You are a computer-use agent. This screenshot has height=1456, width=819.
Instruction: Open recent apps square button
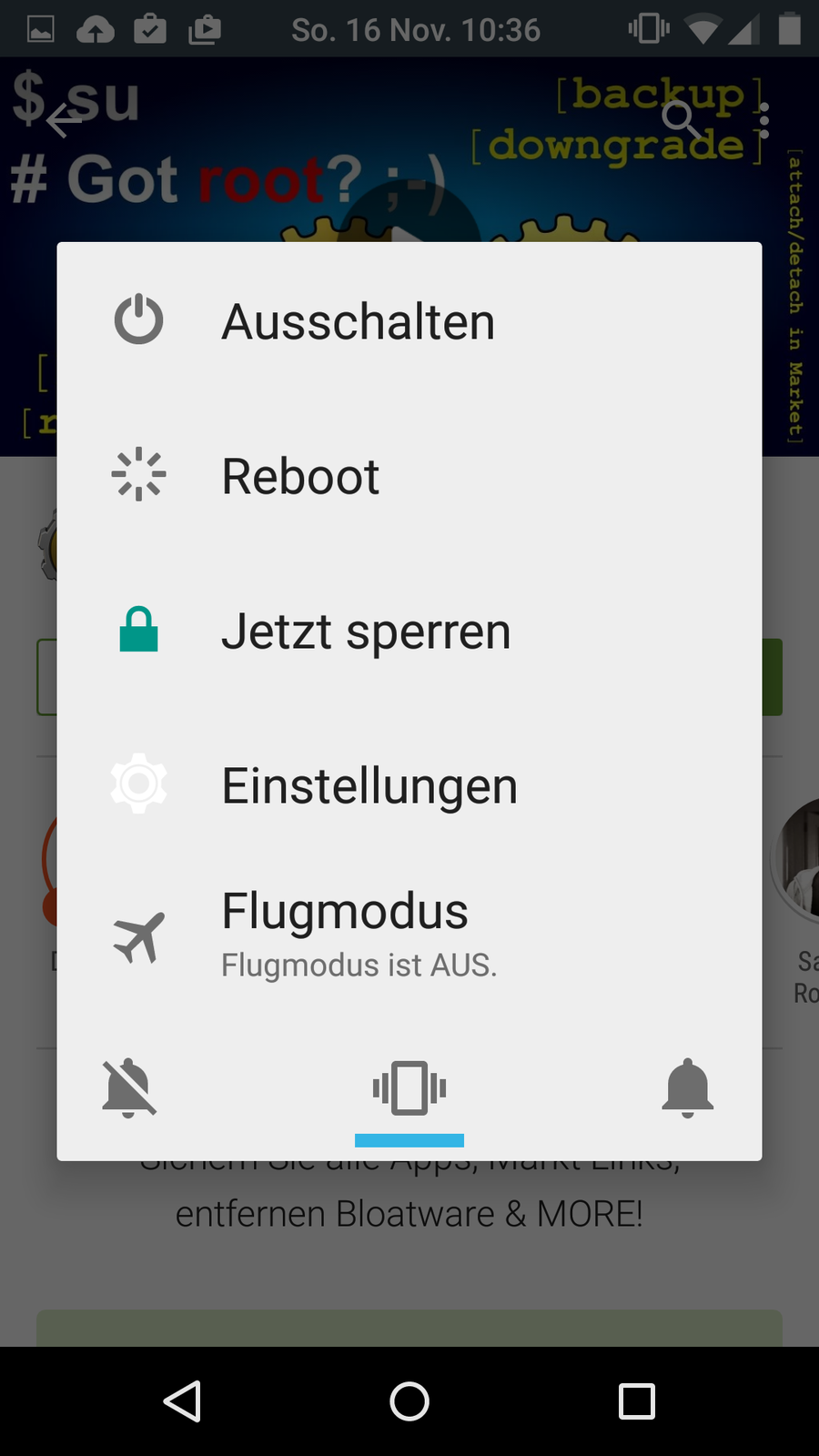tap(637, 1401)
